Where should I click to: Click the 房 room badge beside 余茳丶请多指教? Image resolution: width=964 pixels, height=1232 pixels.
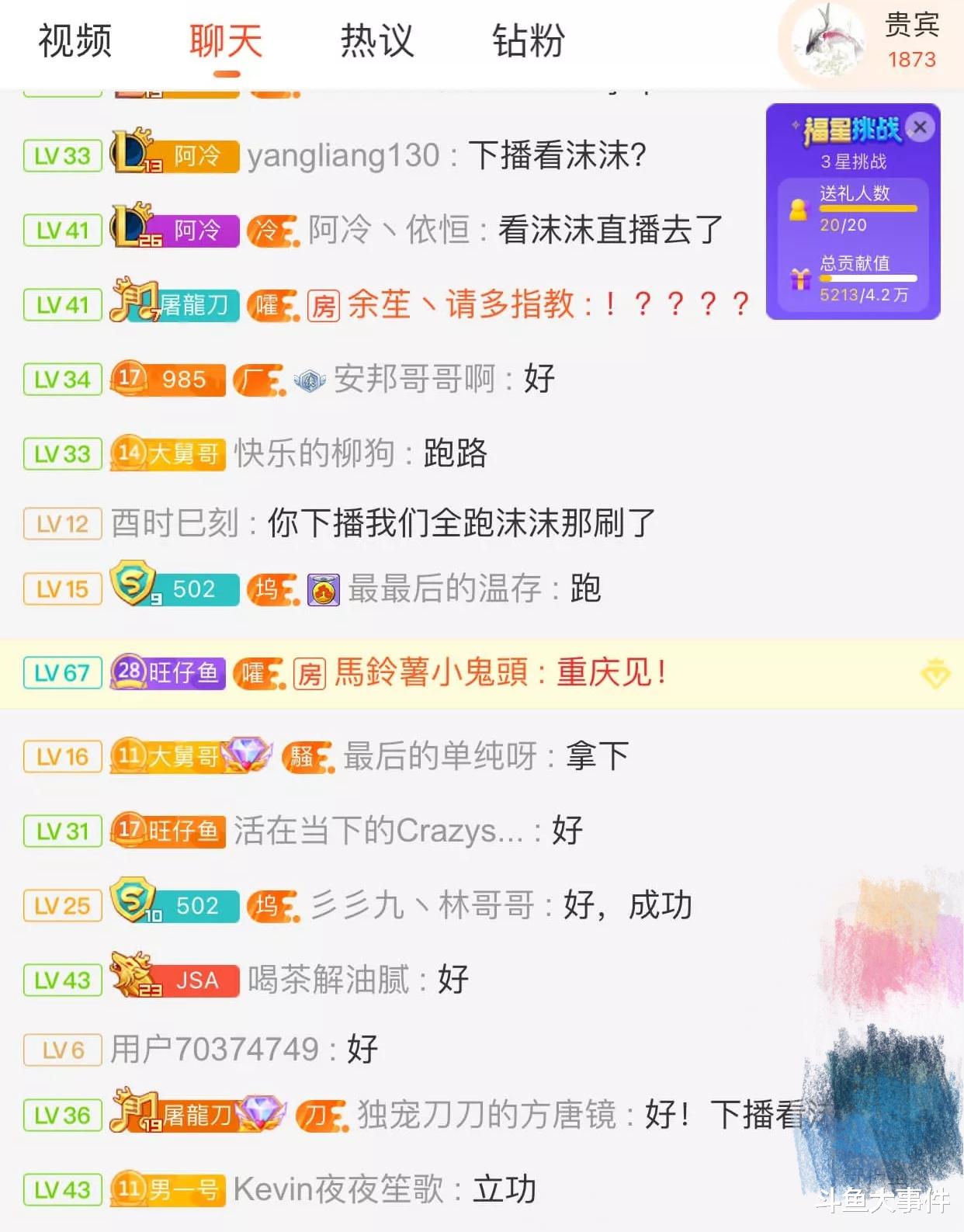point(323,305)
